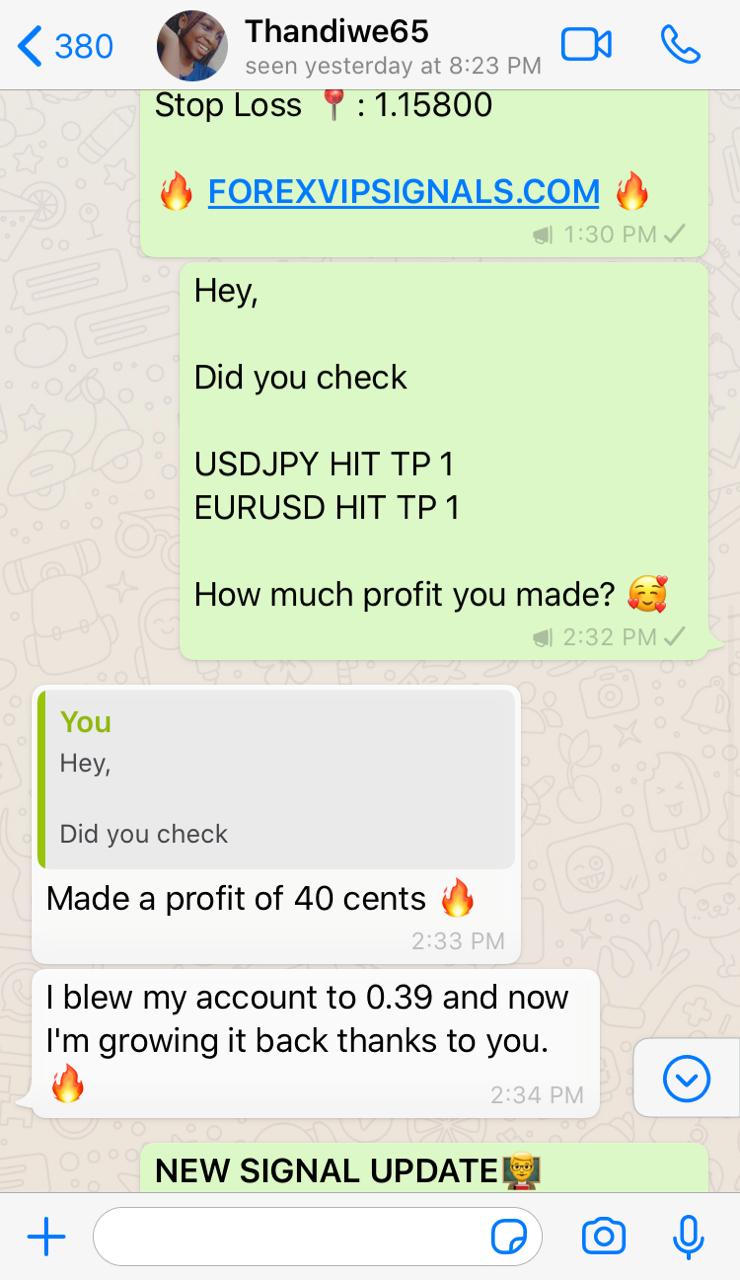This screenshot has width=740, height=1280.
Task: Open the FOREXVIPSIGNALS.COM link
Action: pyautogui.click(x=403, y=190)
